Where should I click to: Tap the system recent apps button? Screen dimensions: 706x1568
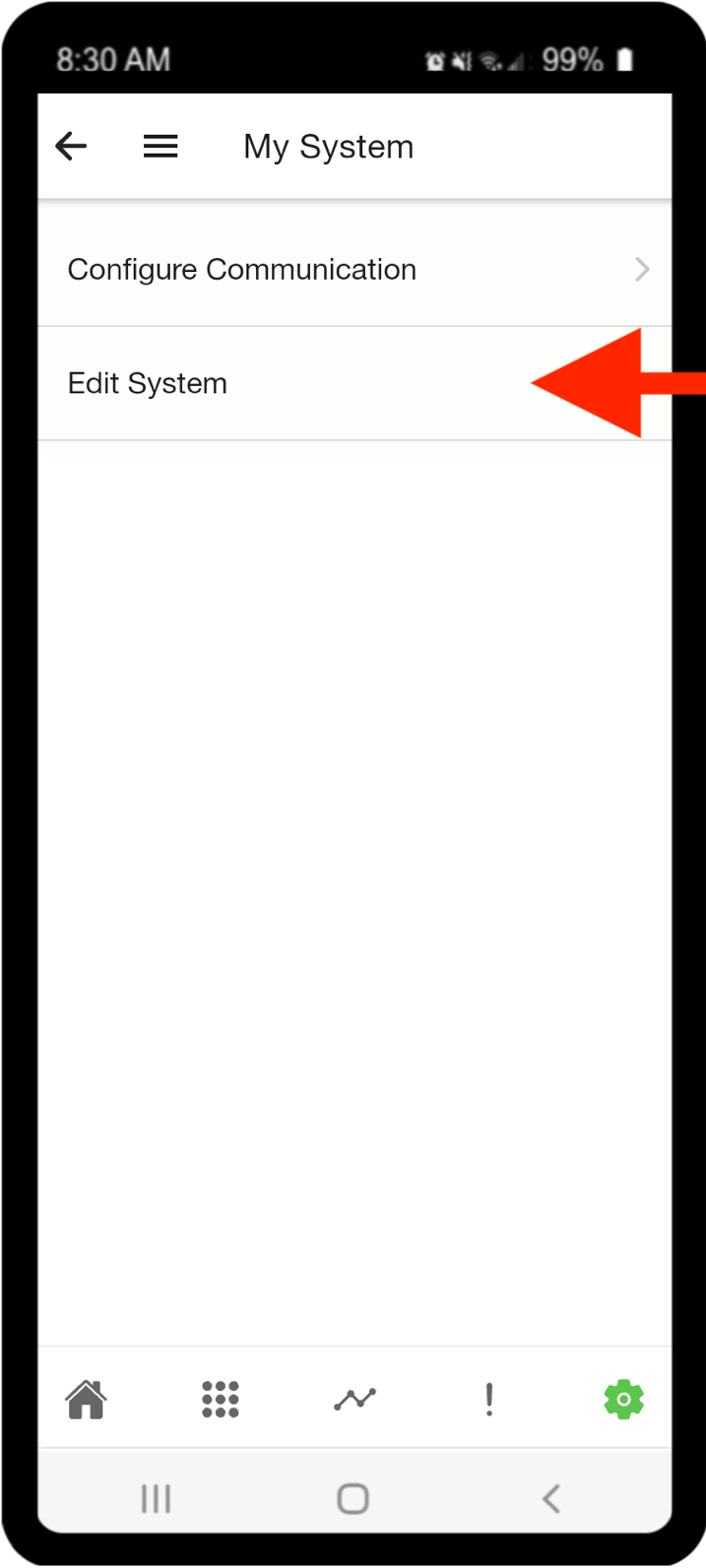(x=156, y=1499)
